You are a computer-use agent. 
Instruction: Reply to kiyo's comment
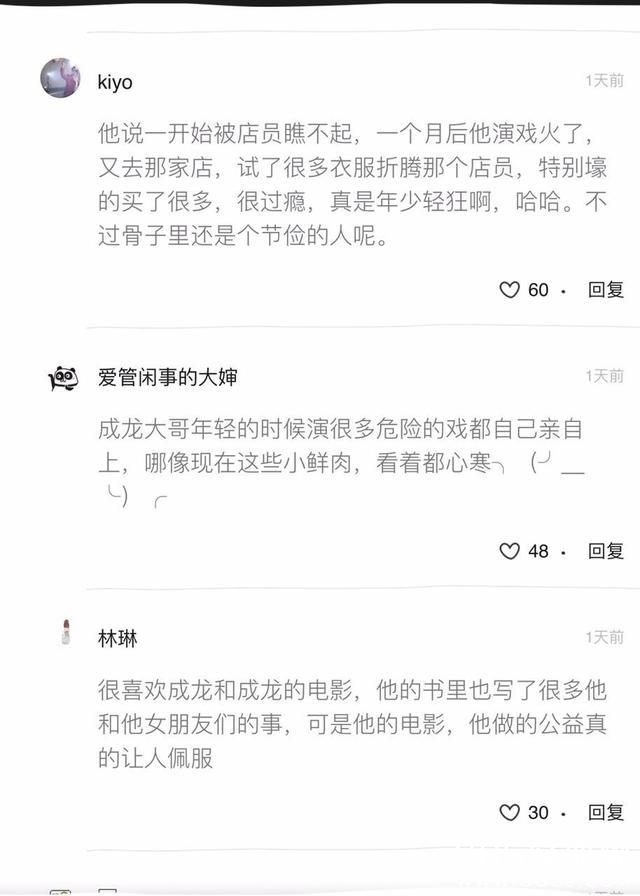coord(605,290)
